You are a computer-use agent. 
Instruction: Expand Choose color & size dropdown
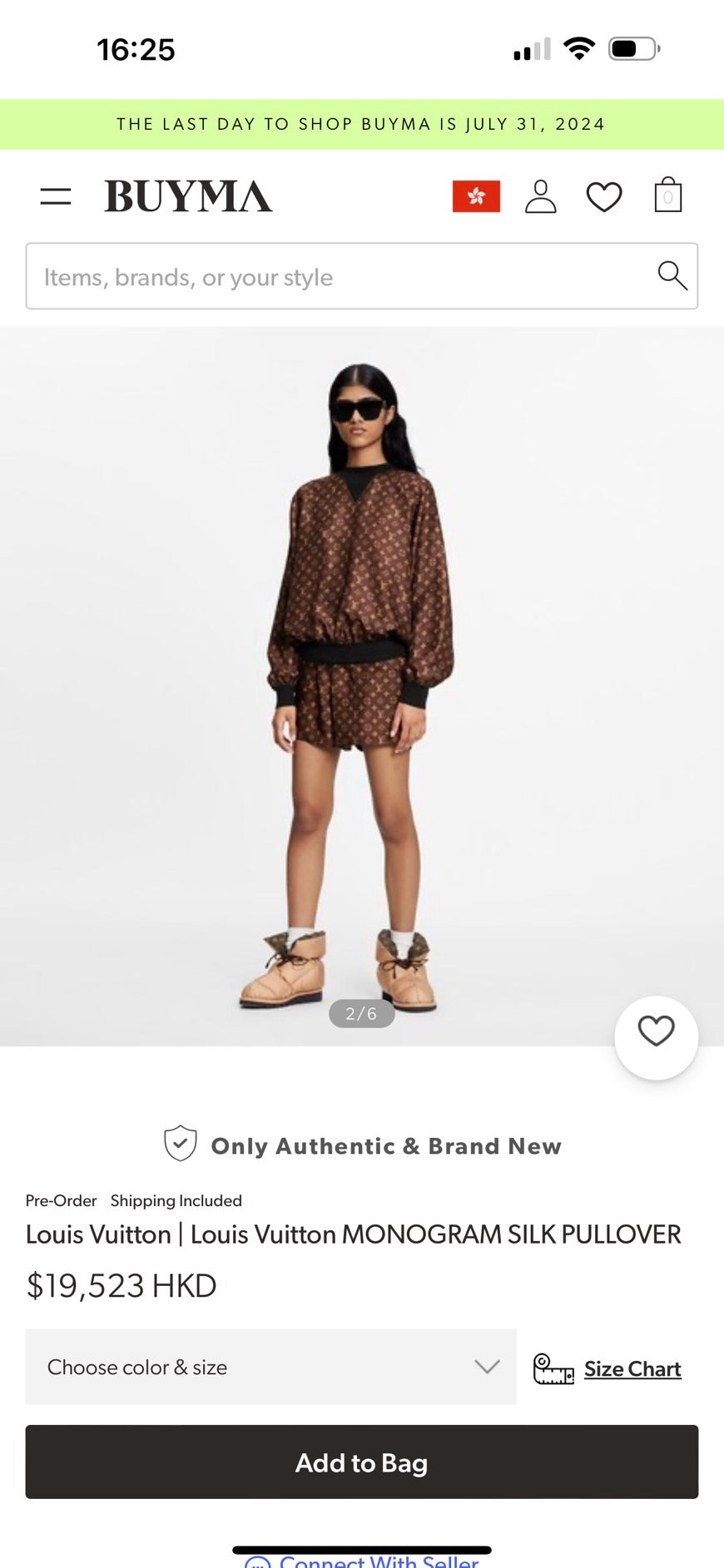[270, 1367]
